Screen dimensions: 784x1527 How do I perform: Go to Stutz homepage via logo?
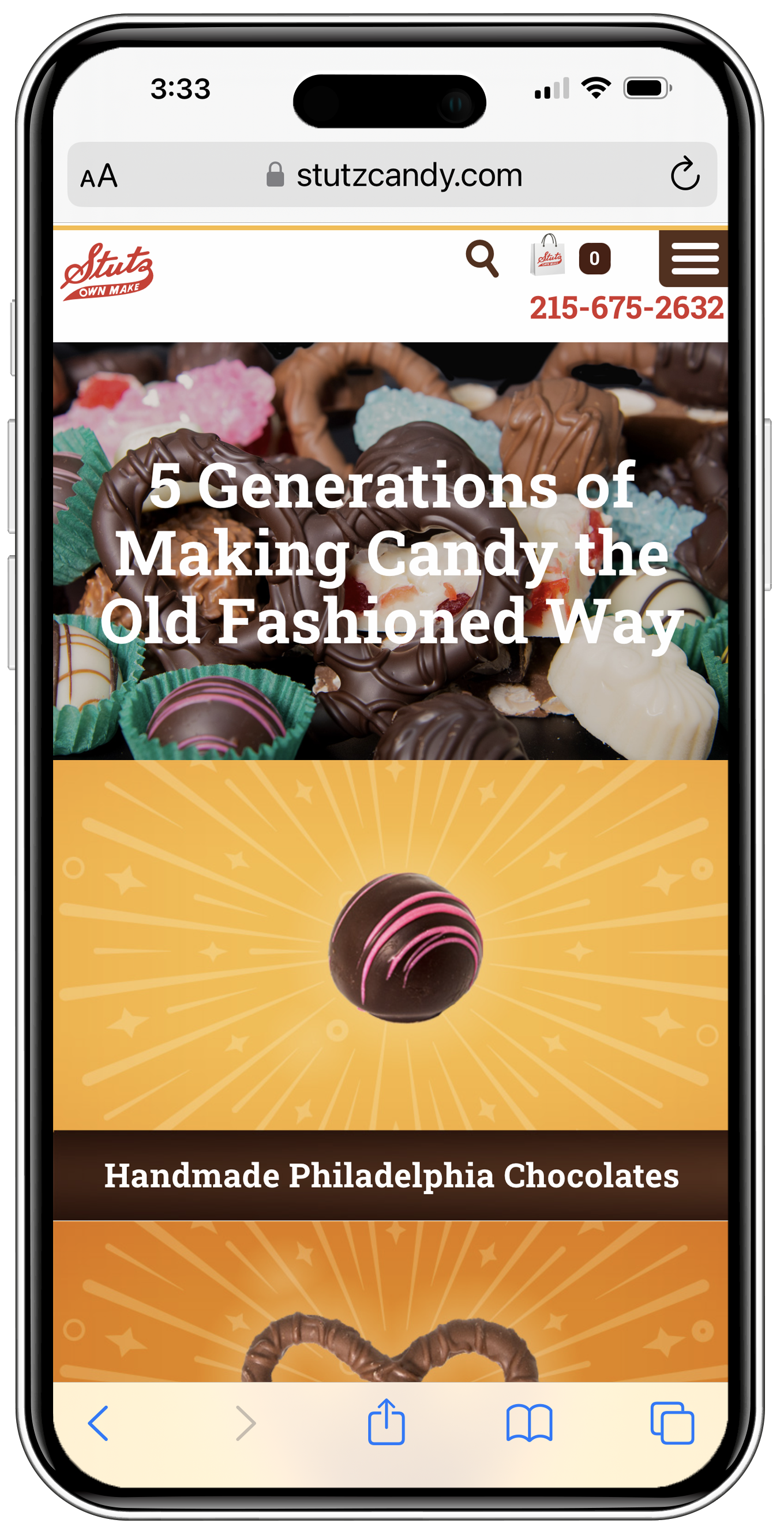(107, 272)
